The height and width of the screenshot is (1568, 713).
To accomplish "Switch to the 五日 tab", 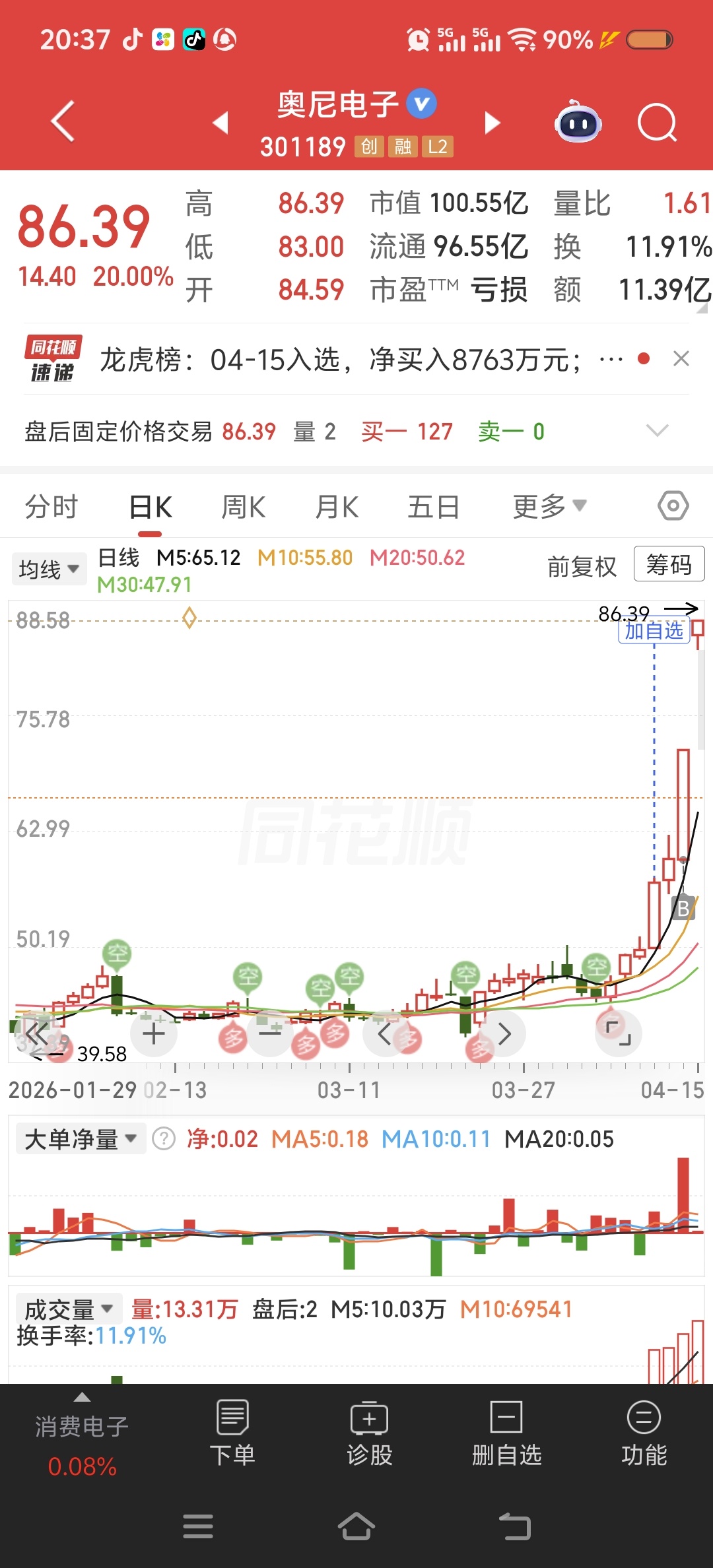I will (x=433, y=507).
